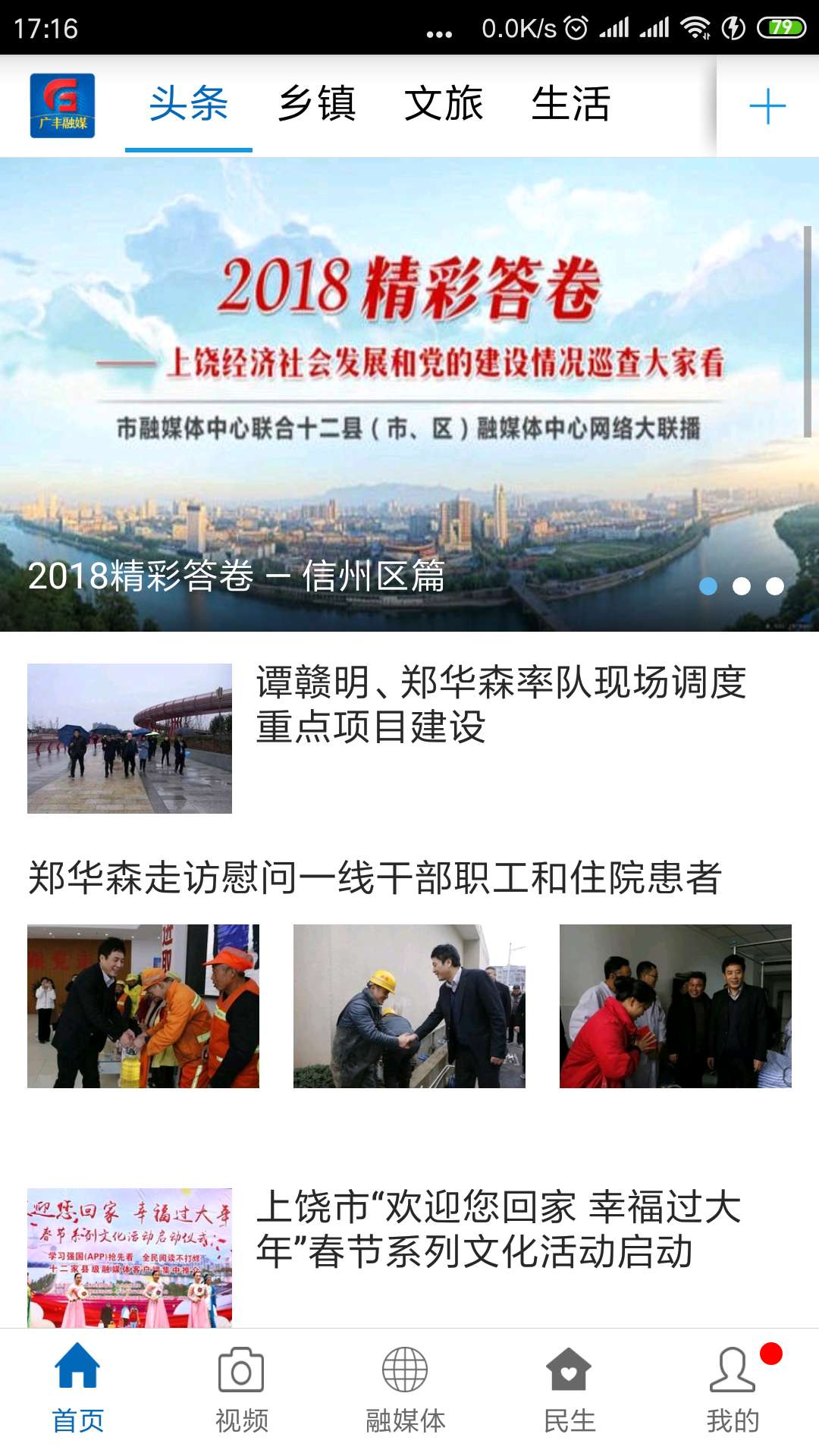The width and height of the screenshot is (819, 1456).
Task: Select the second carousel indicator dot
Action: (x=739, y=586)
